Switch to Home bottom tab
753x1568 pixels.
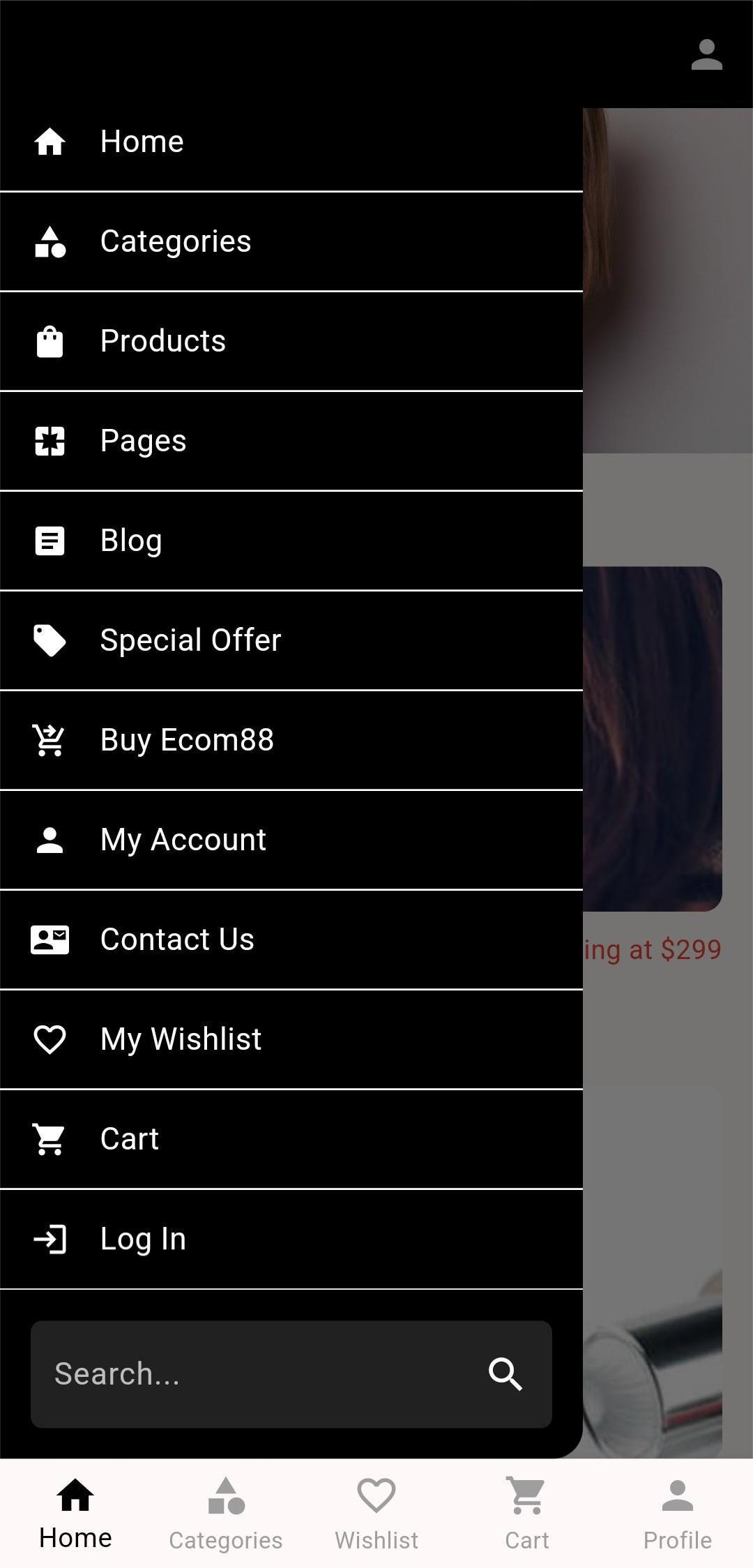pyautogui.click(x=75, y=1514)
